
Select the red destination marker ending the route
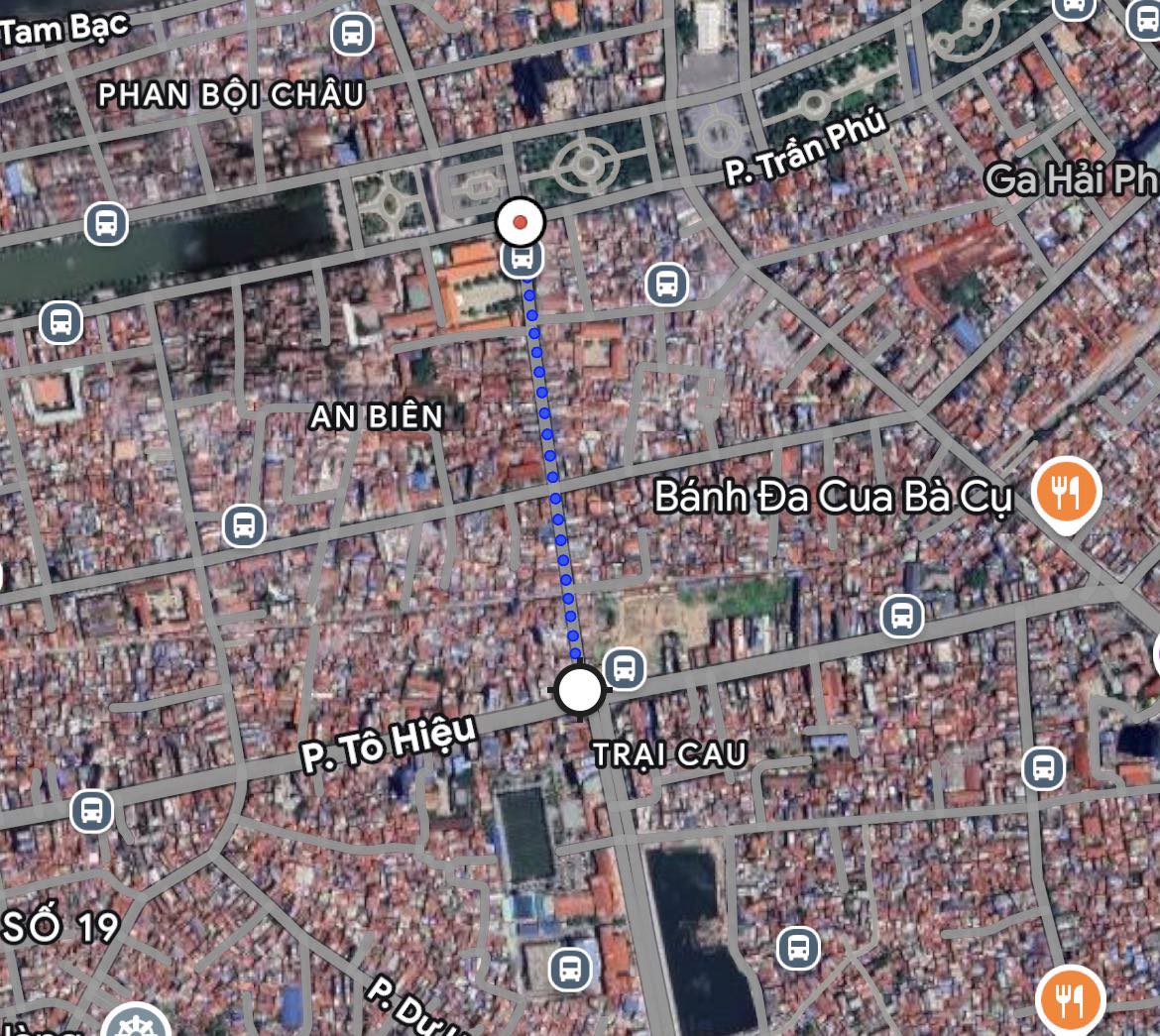point(521,222)
